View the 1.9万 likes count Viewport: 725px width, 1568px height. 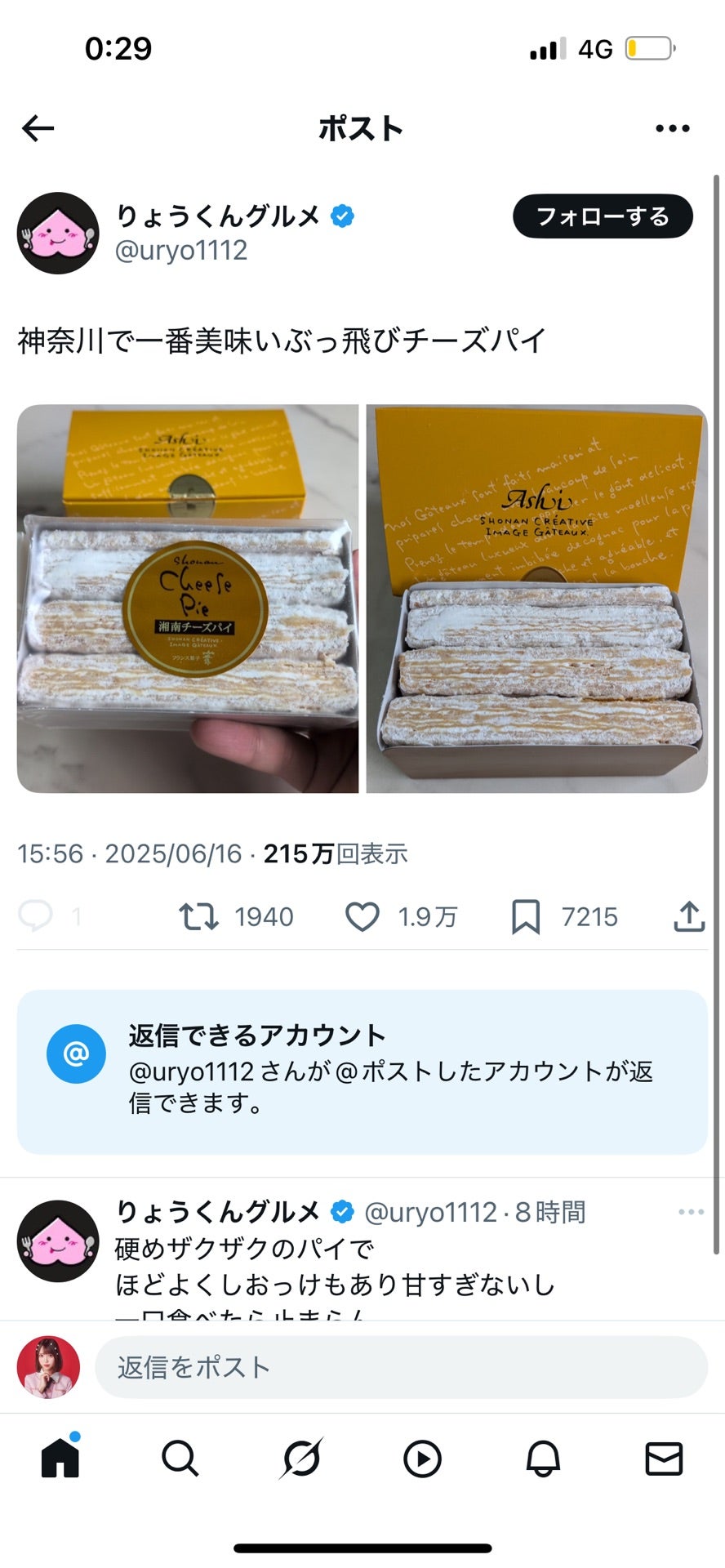tap(425, 916)
